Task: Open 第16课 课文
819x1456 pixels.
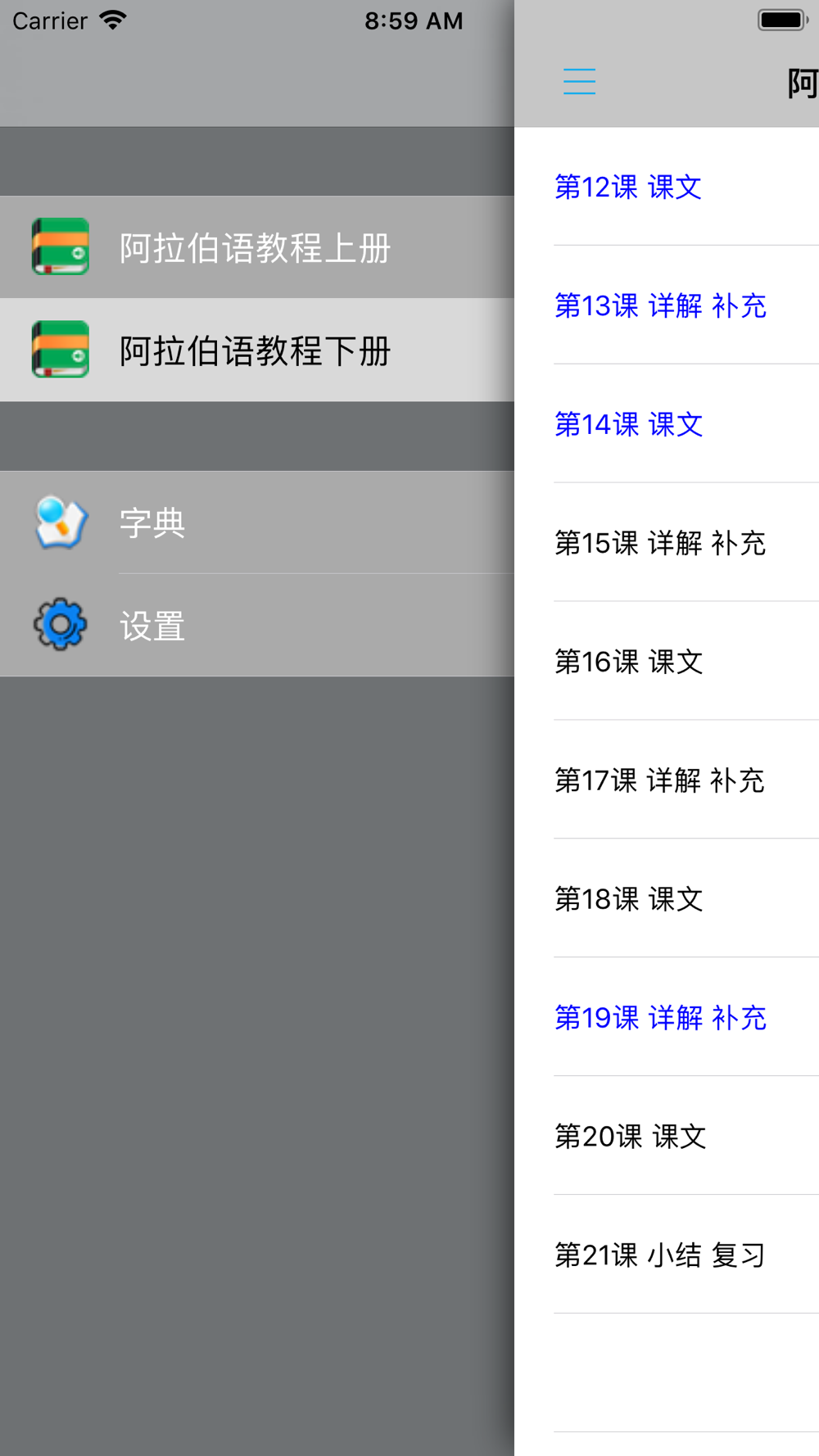Action: pyautogui.click(x=667, y=662)
